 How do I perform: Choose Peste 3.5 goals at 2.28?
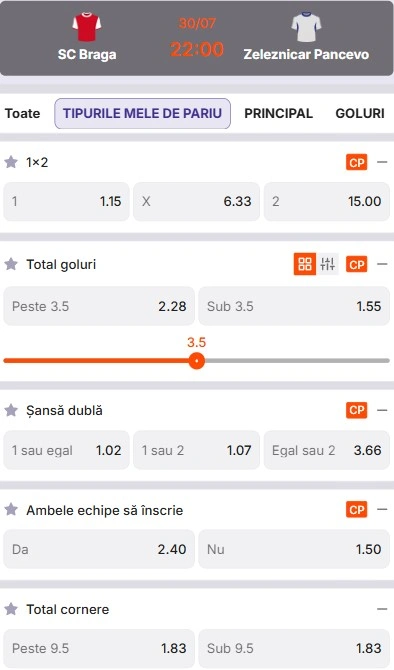(x=99, y=306)
